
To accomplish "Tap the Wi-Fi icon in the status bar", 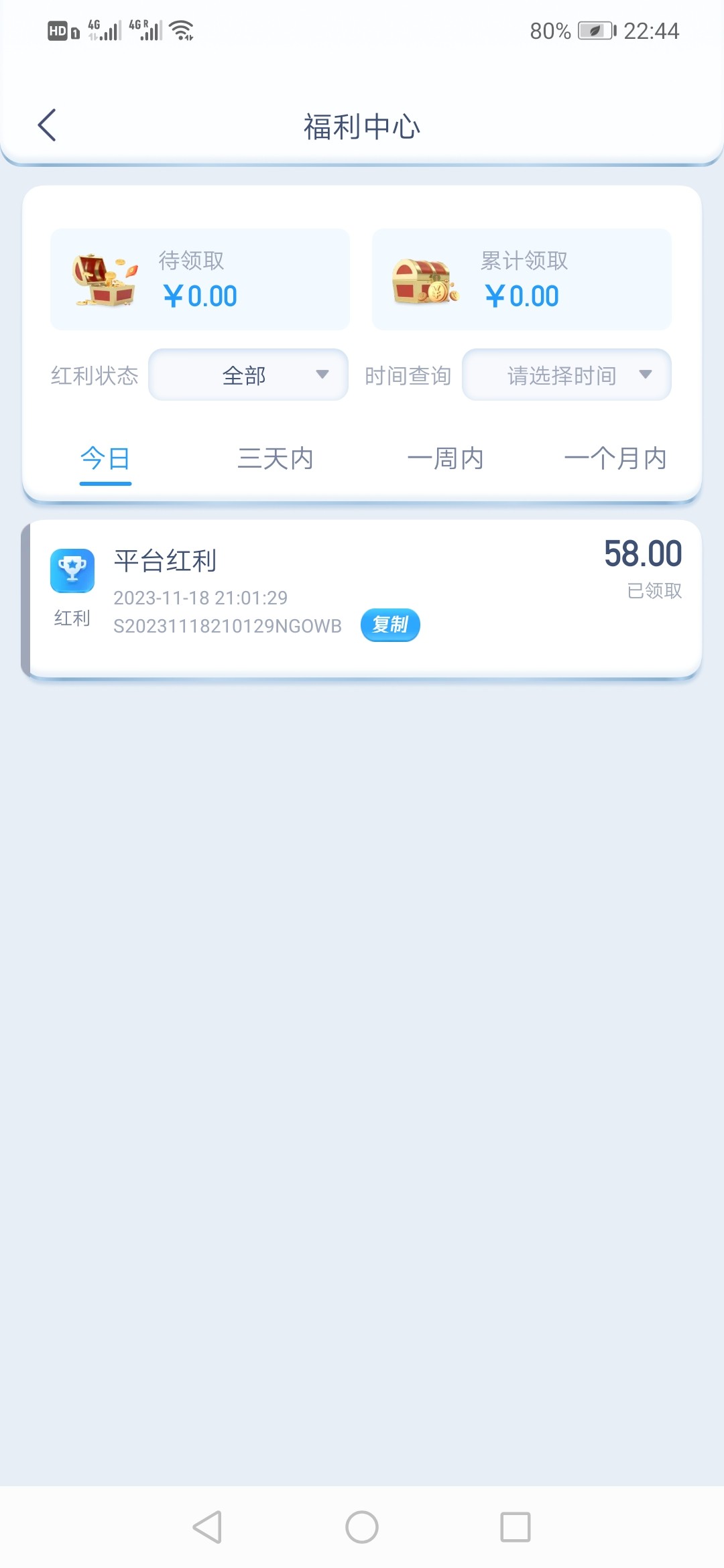I will click(x=180, y=29).
